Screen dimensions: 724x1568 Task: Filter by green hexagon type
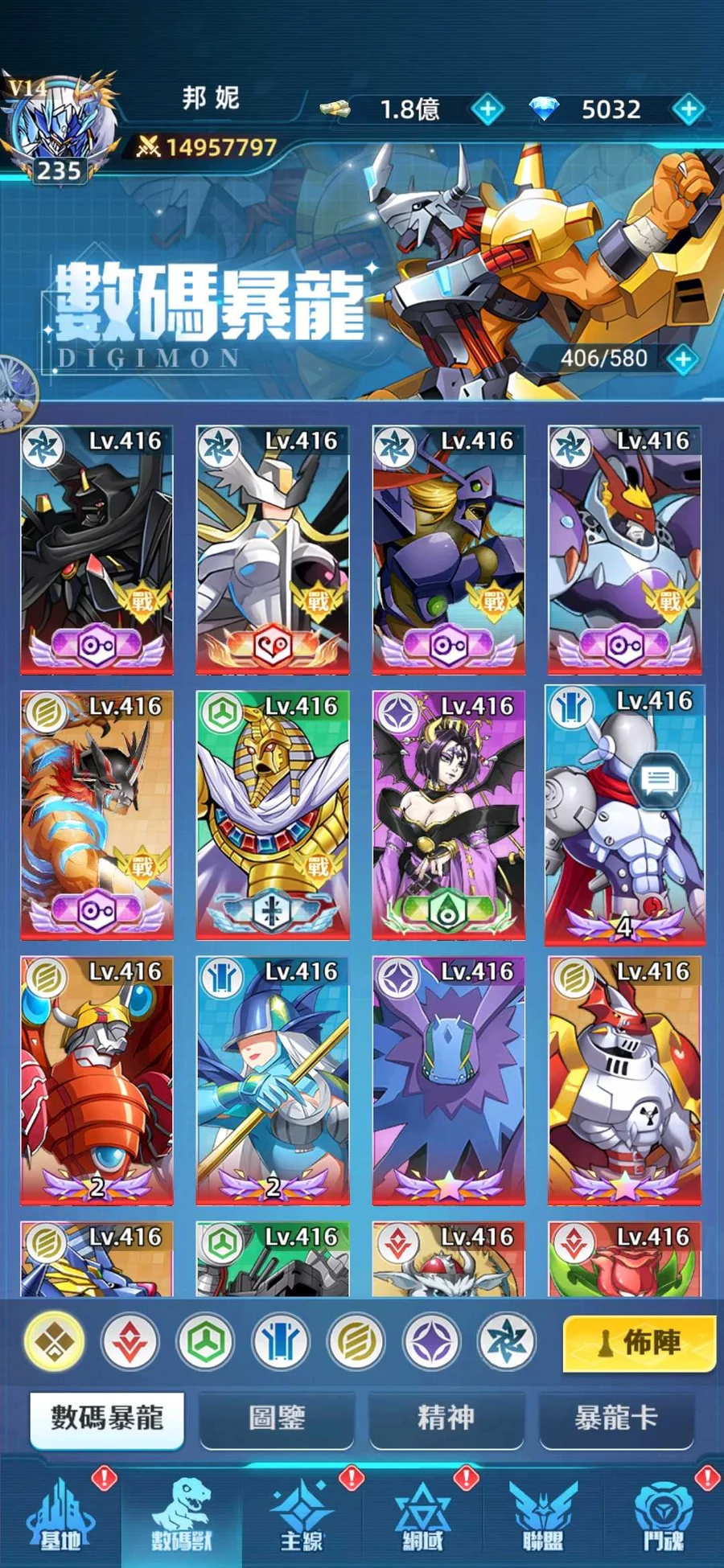click(206, 1341)
